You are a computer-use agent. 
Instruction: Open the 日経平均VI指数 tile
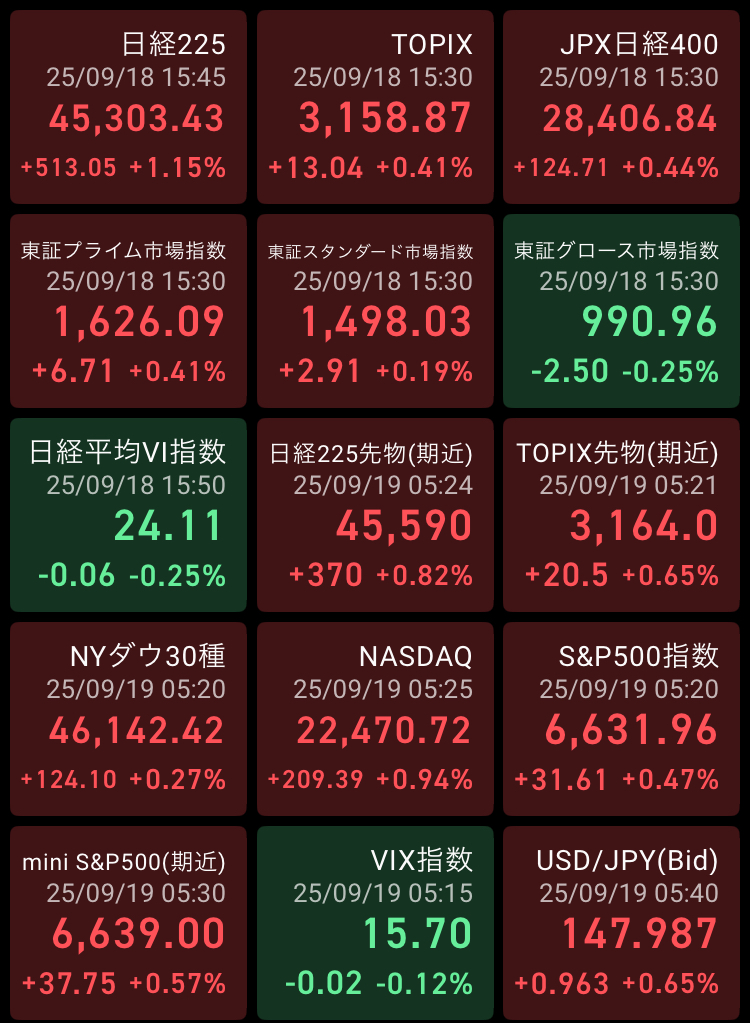(x=128, y=515)
